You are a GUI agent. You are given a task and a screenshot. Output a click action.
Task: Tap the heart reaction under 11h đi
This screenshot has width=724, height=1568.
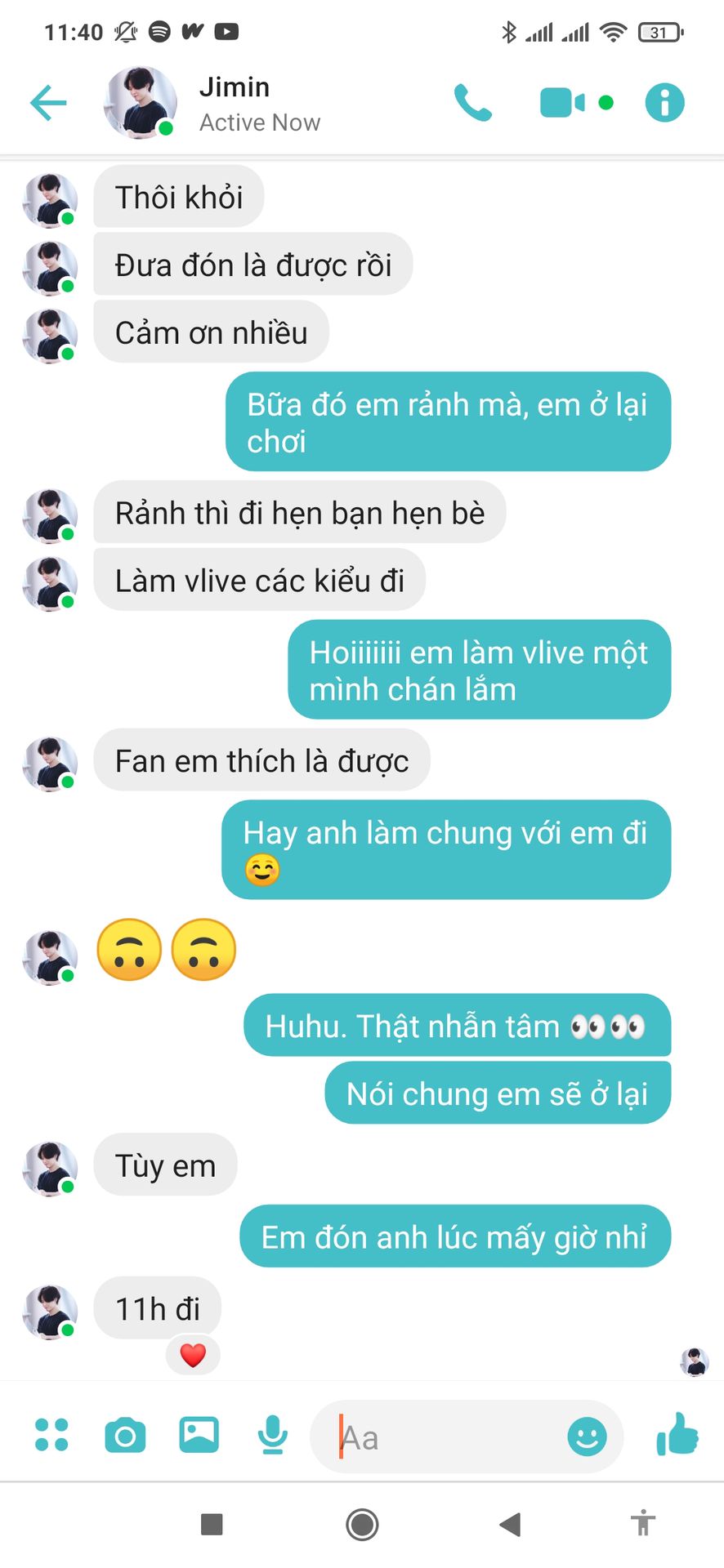[193, 1356]
